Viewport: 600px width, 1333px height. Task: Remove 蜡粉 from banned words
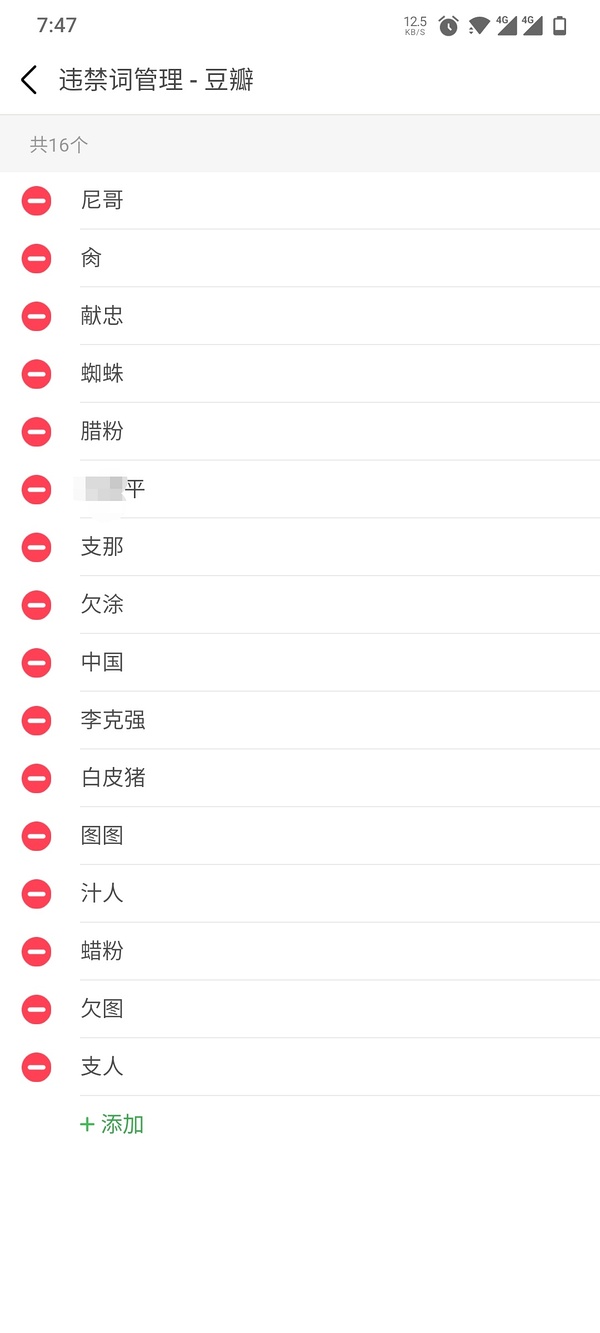click(36, 951)
